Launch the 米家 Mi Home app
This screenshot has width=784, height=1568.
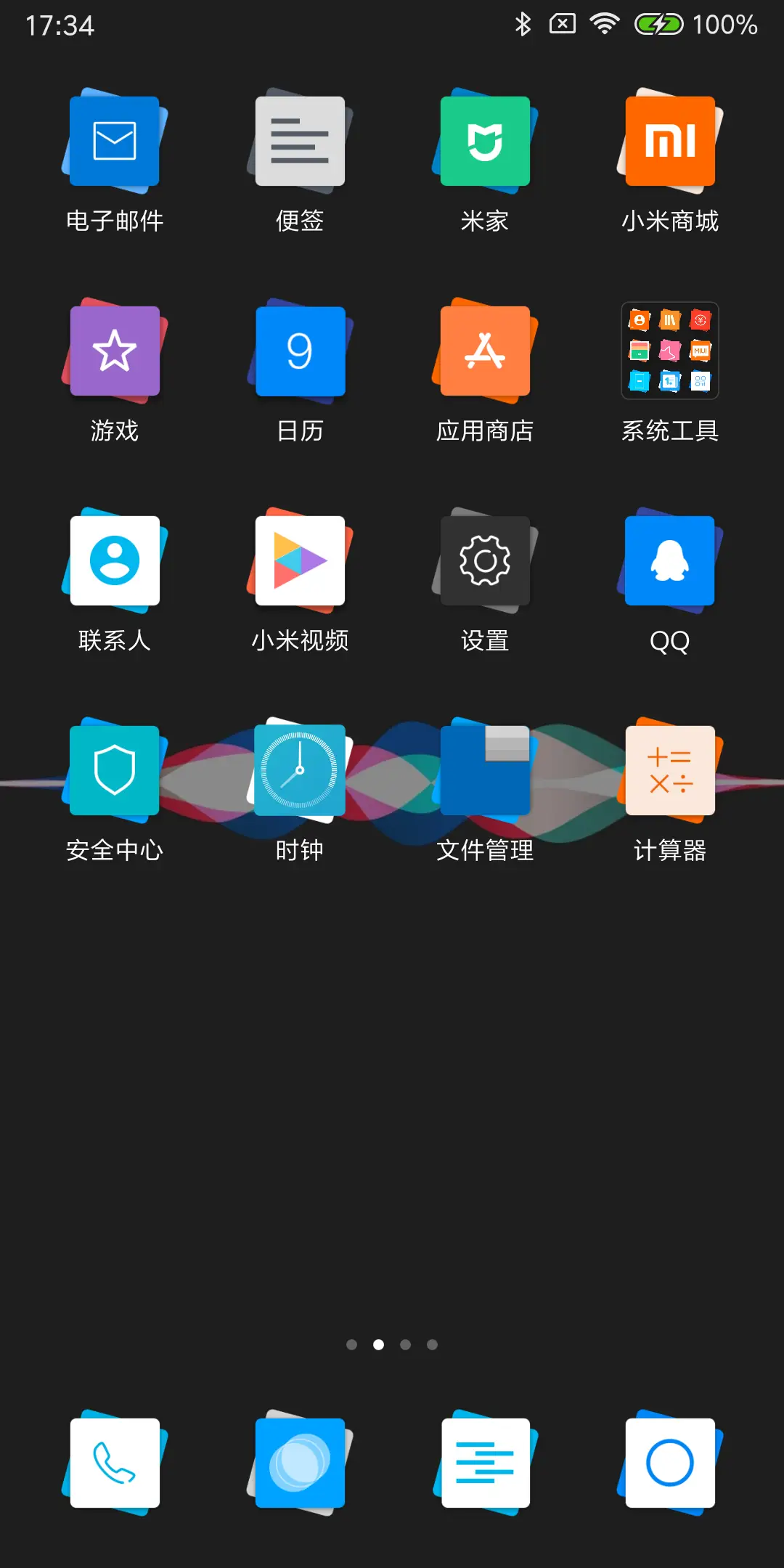click(x=485, y=142)
